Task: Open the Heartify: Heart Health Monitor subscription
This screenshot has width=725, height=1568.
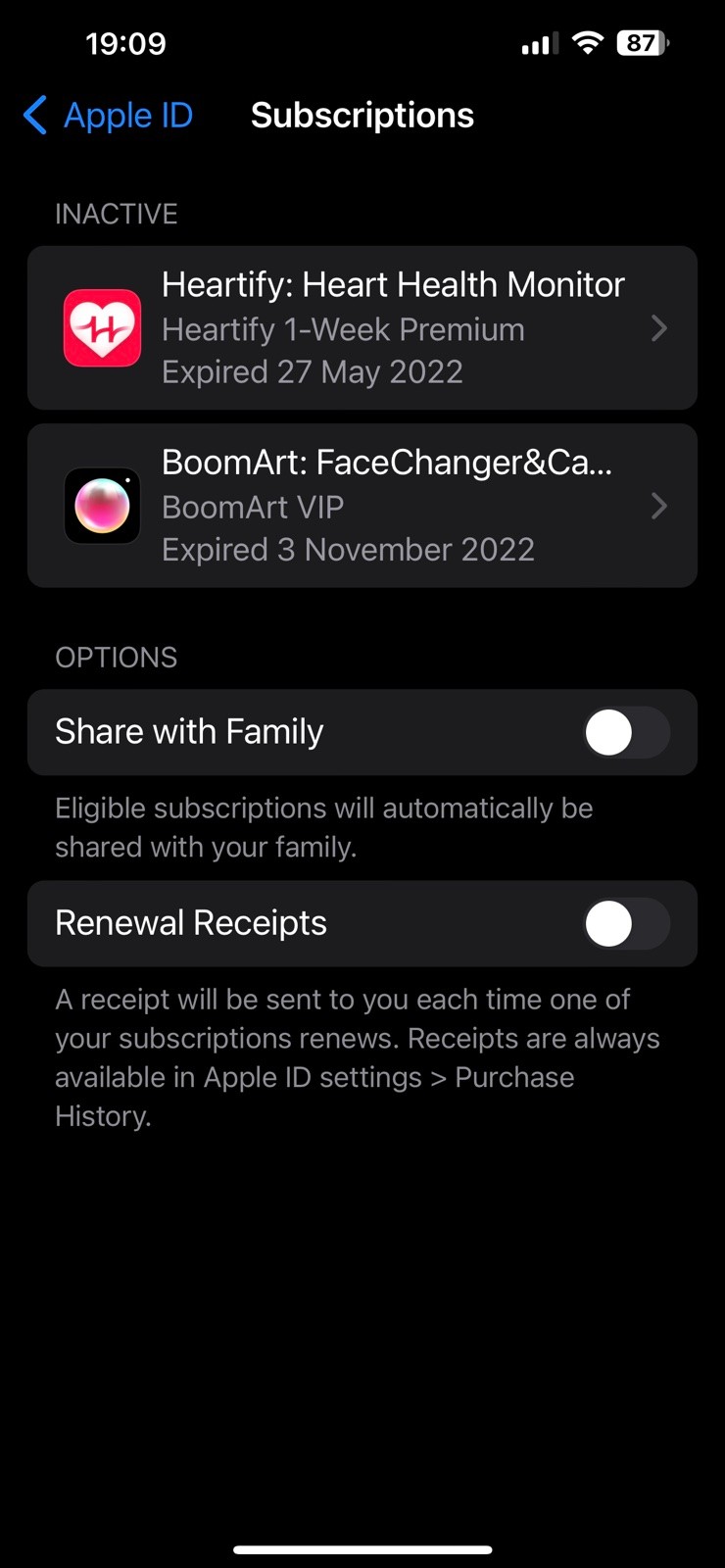Action: [x=362, y=327]
